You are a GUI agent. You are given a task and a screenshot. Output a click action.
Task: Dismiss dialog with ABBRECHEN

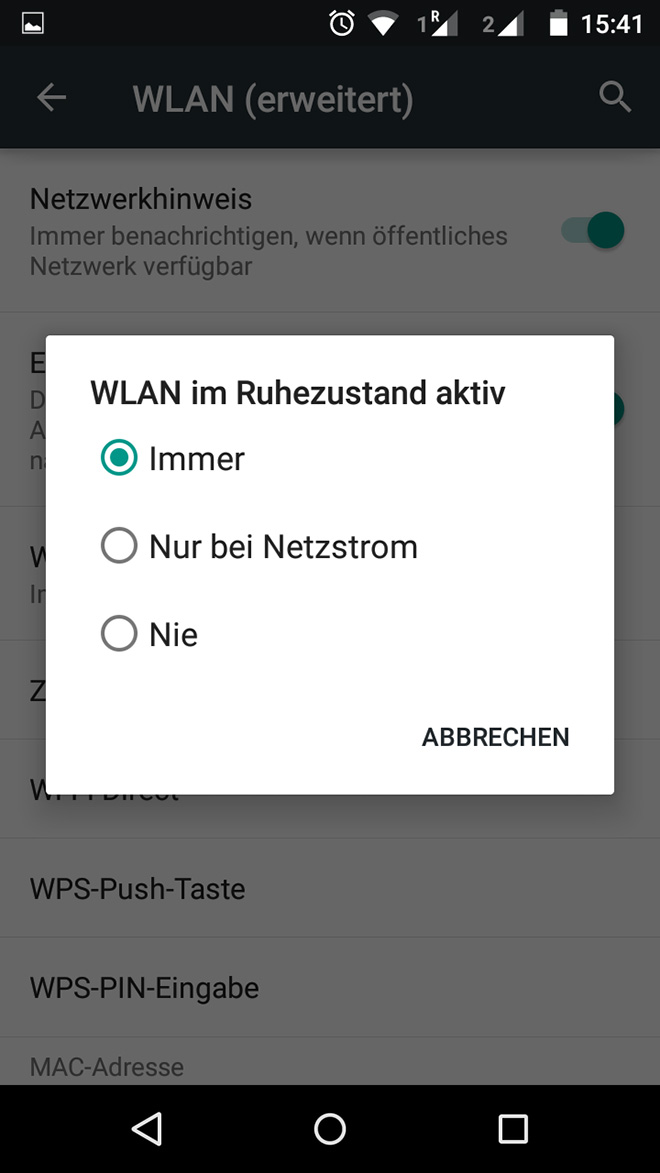coord(495,737)
